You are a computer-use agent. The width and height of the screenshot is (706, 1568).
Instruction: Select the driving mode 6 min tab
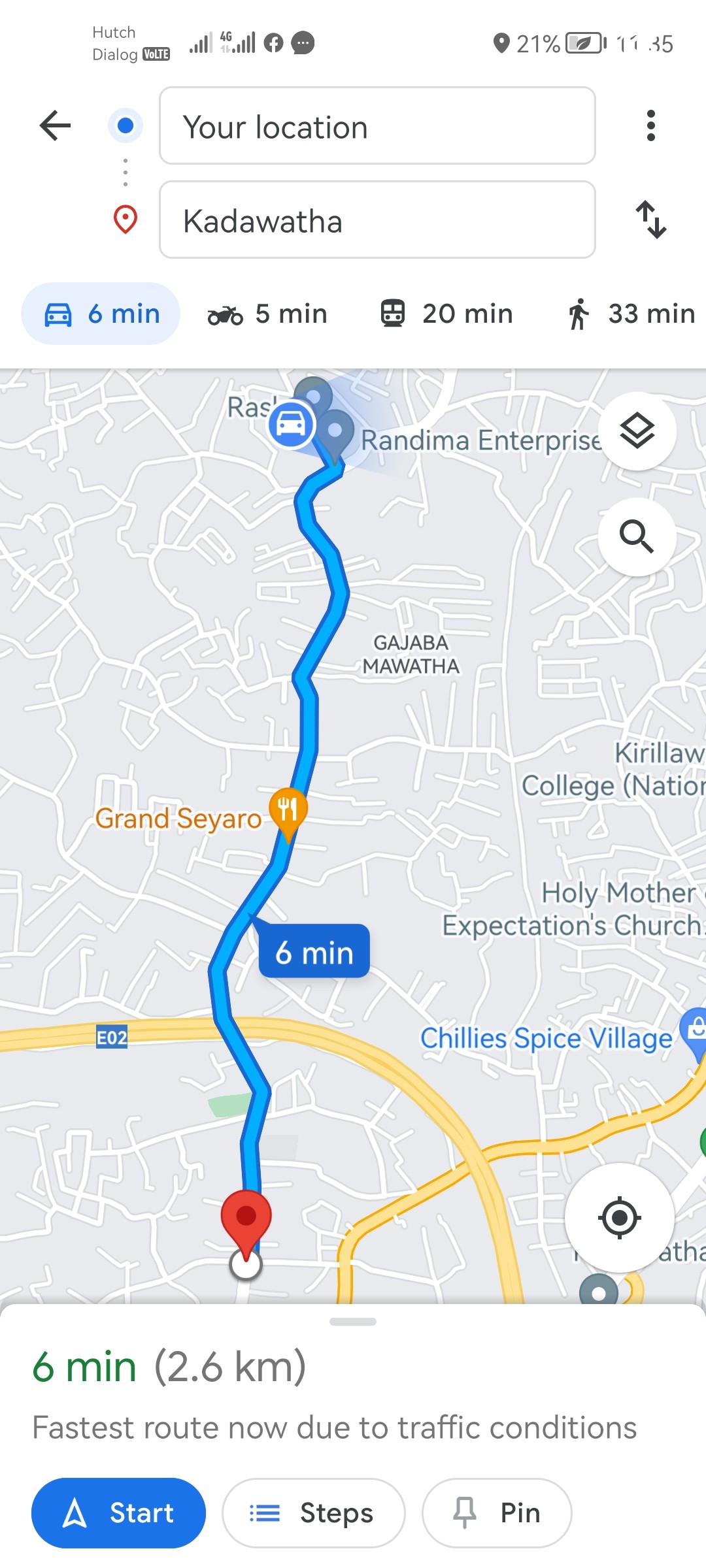tap(101, 314)
